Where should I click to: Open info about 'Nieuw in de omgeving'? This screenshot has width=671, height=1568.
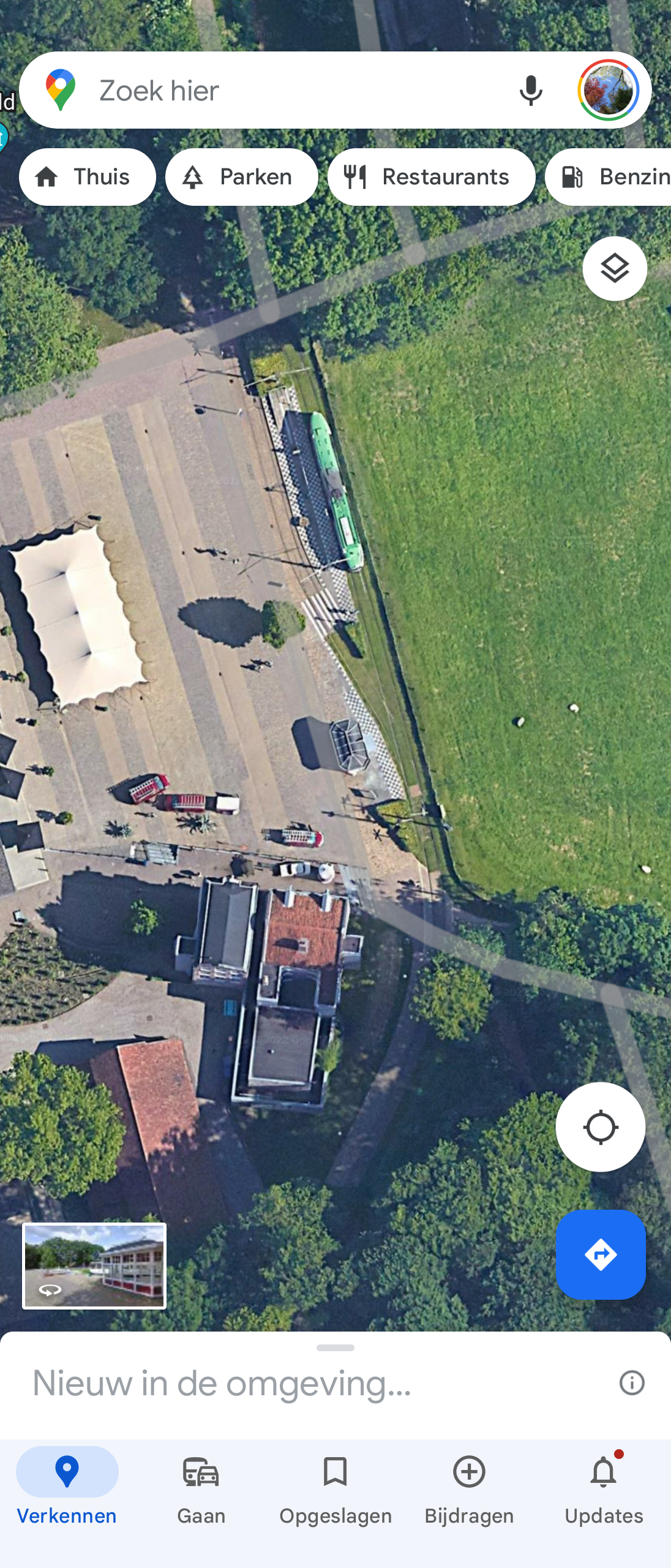pos(632,1382)
